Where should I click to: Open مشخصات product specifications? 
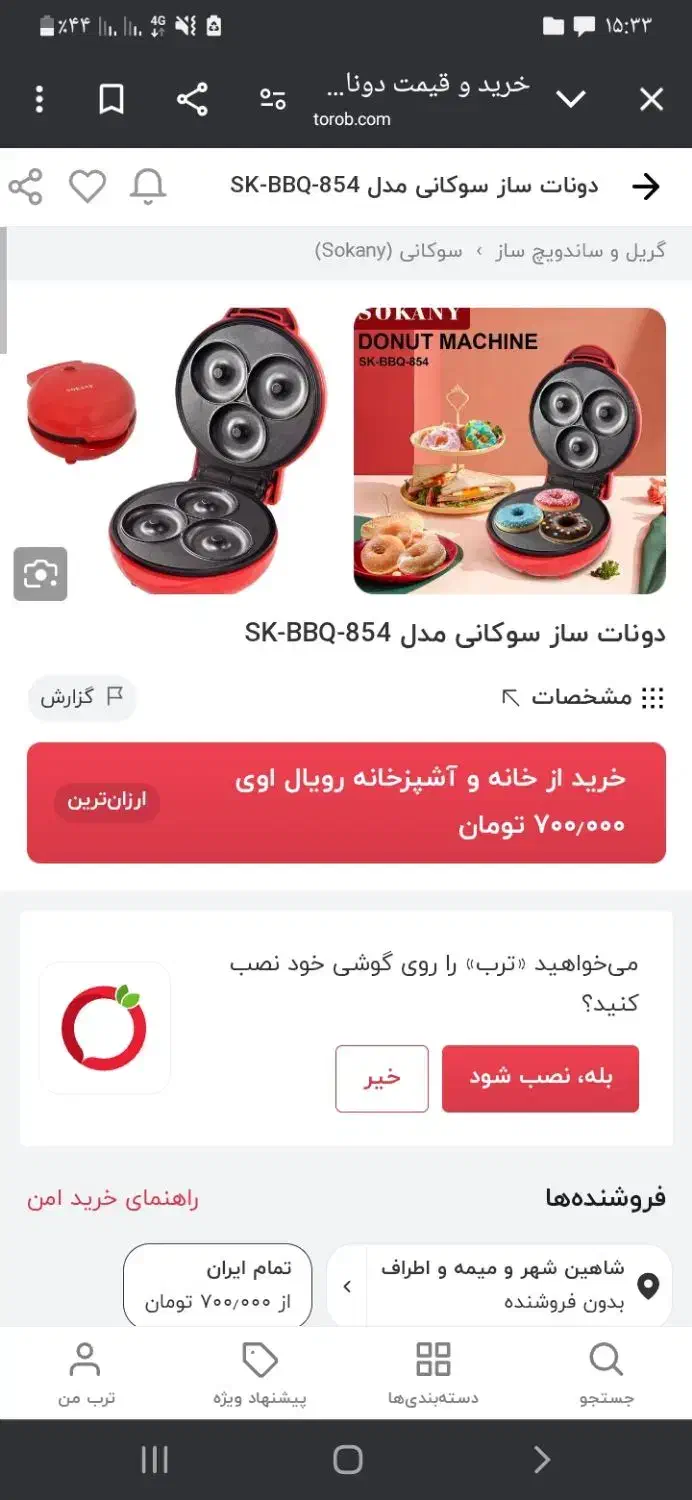(582, 697)
